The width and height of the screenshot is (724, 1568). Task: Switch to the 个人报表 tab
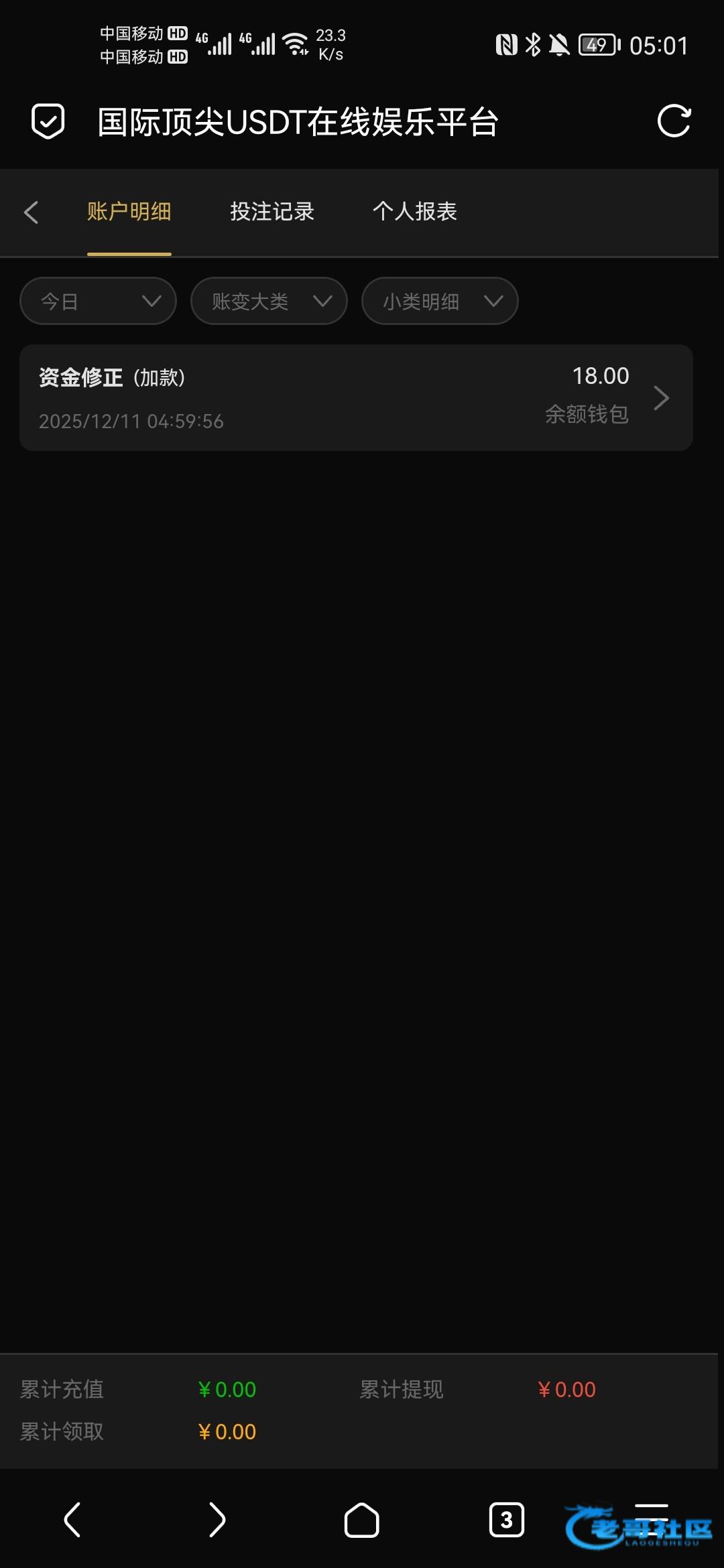tap(414, 212)
